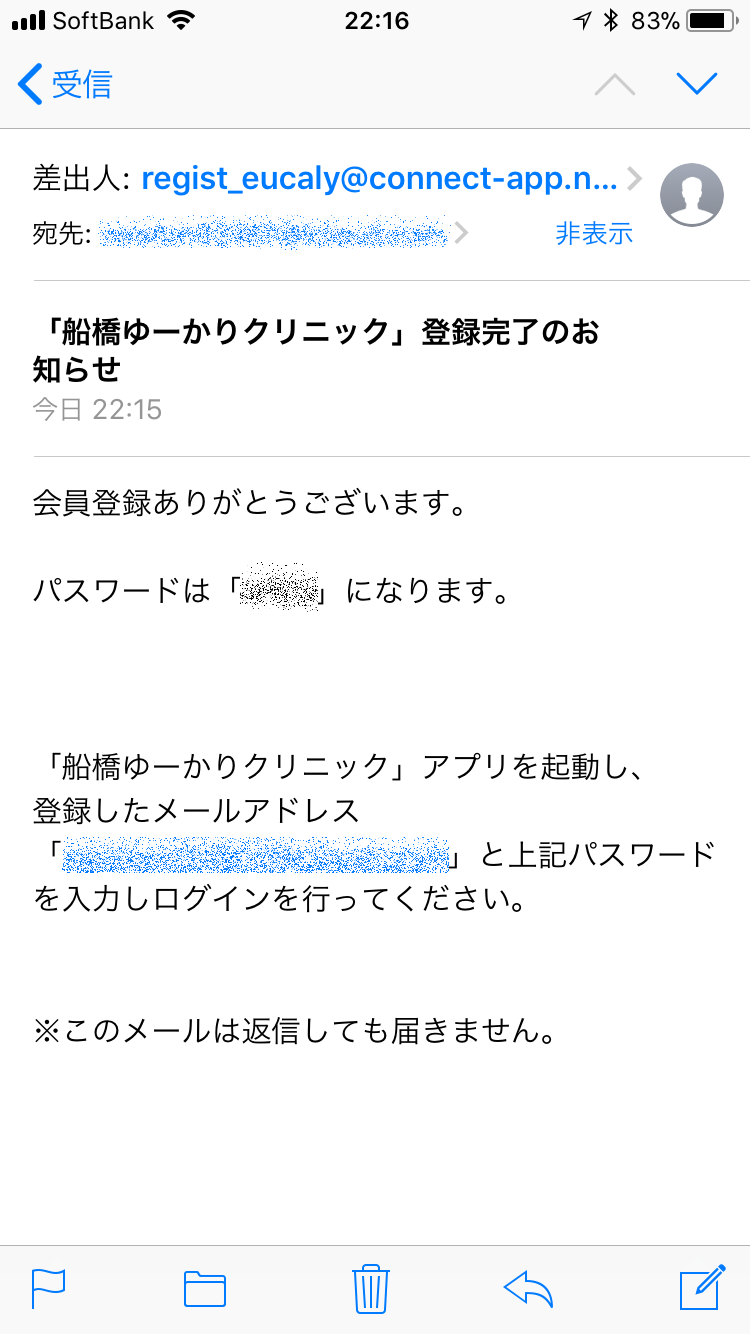Go back to the 受信 inbox
The width and height of the screenshot is (750, 1334).
(65, 84)
